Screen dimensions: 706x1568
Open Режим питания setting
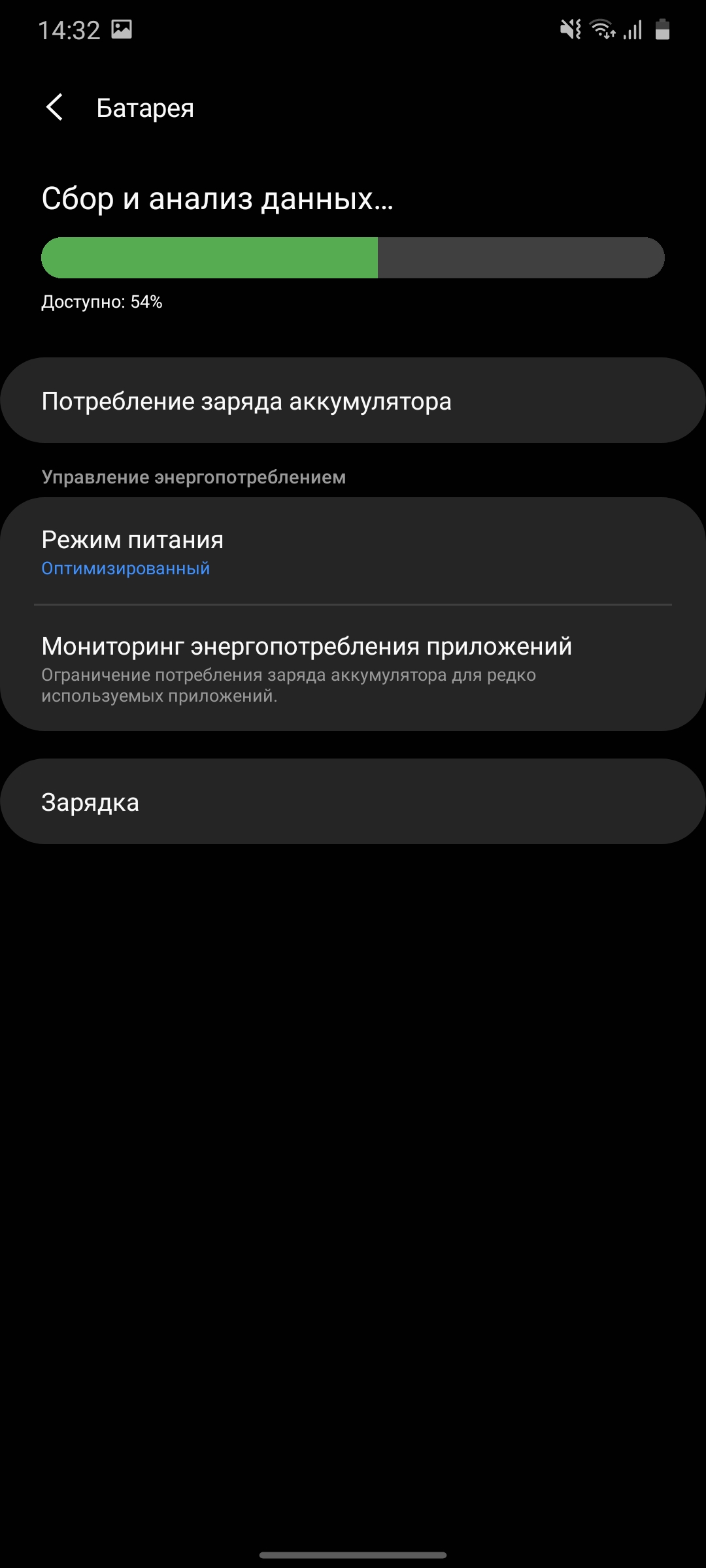tap(353, 551)
